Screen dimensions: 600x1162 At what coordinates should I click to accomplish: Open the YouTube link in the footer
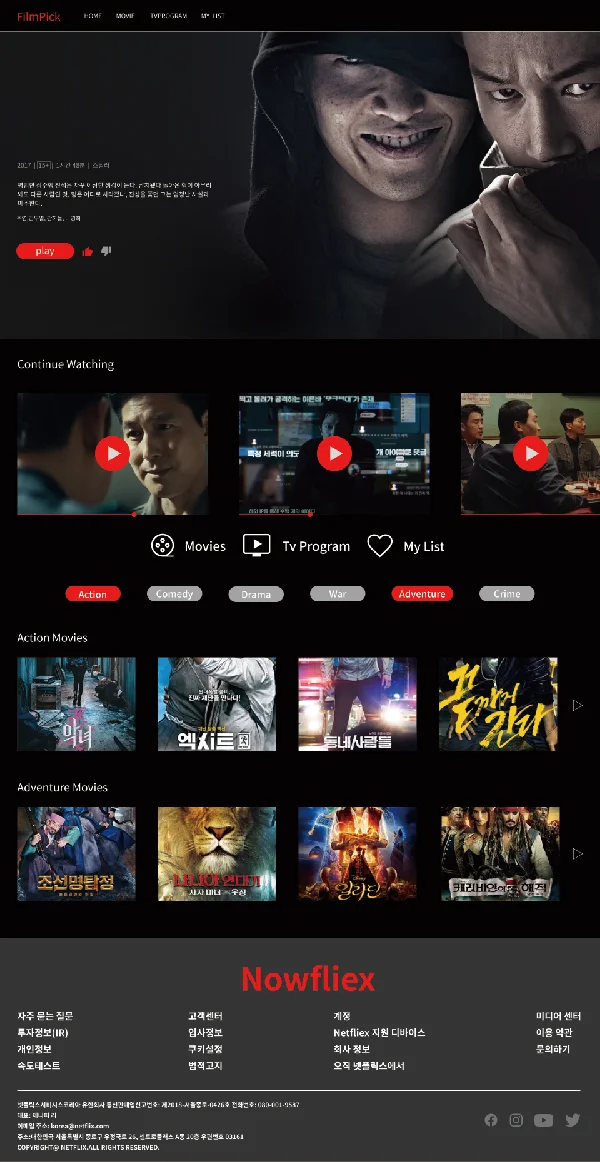click(543, 1120)
